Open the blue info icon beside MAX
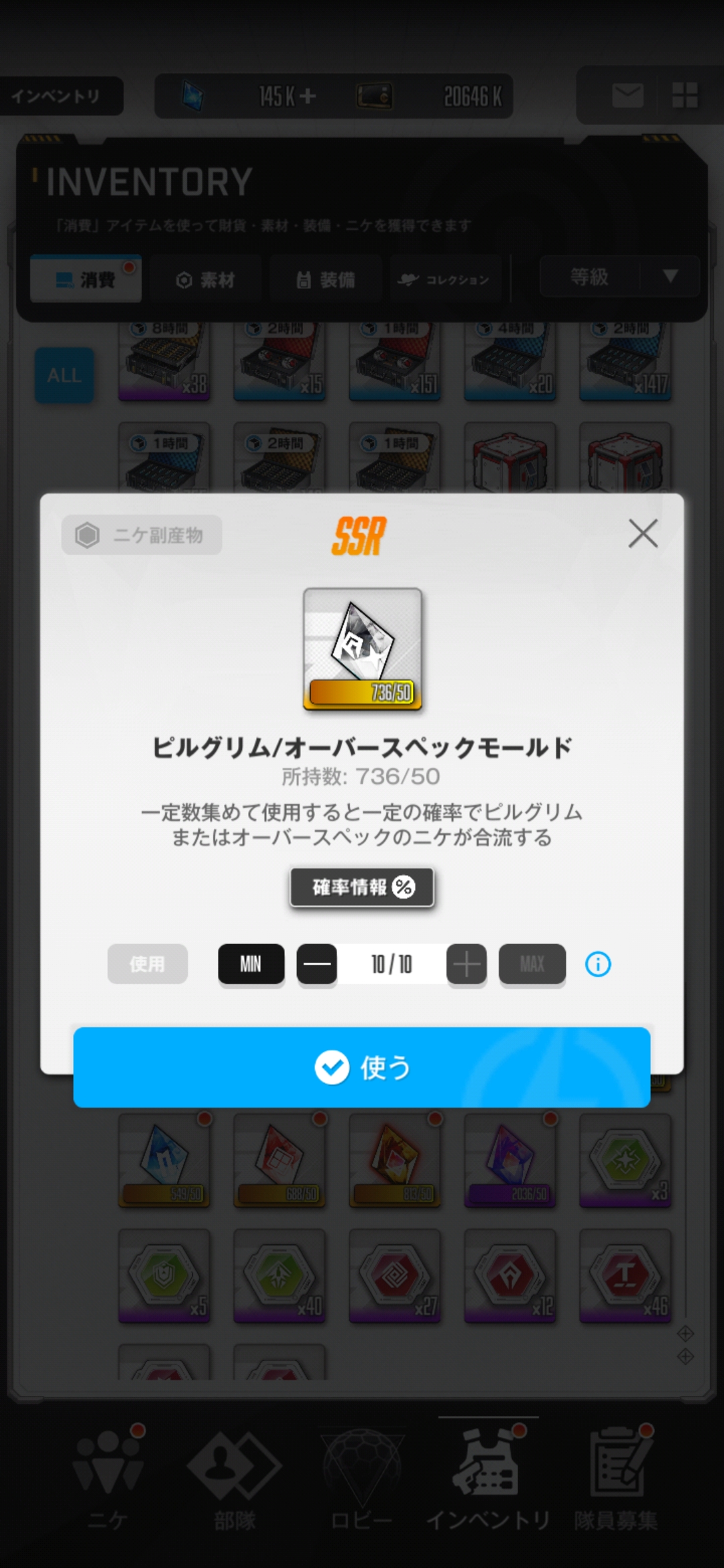Image resolution: width=724 pixels, height=1568 pixels. tap(598, 964)
